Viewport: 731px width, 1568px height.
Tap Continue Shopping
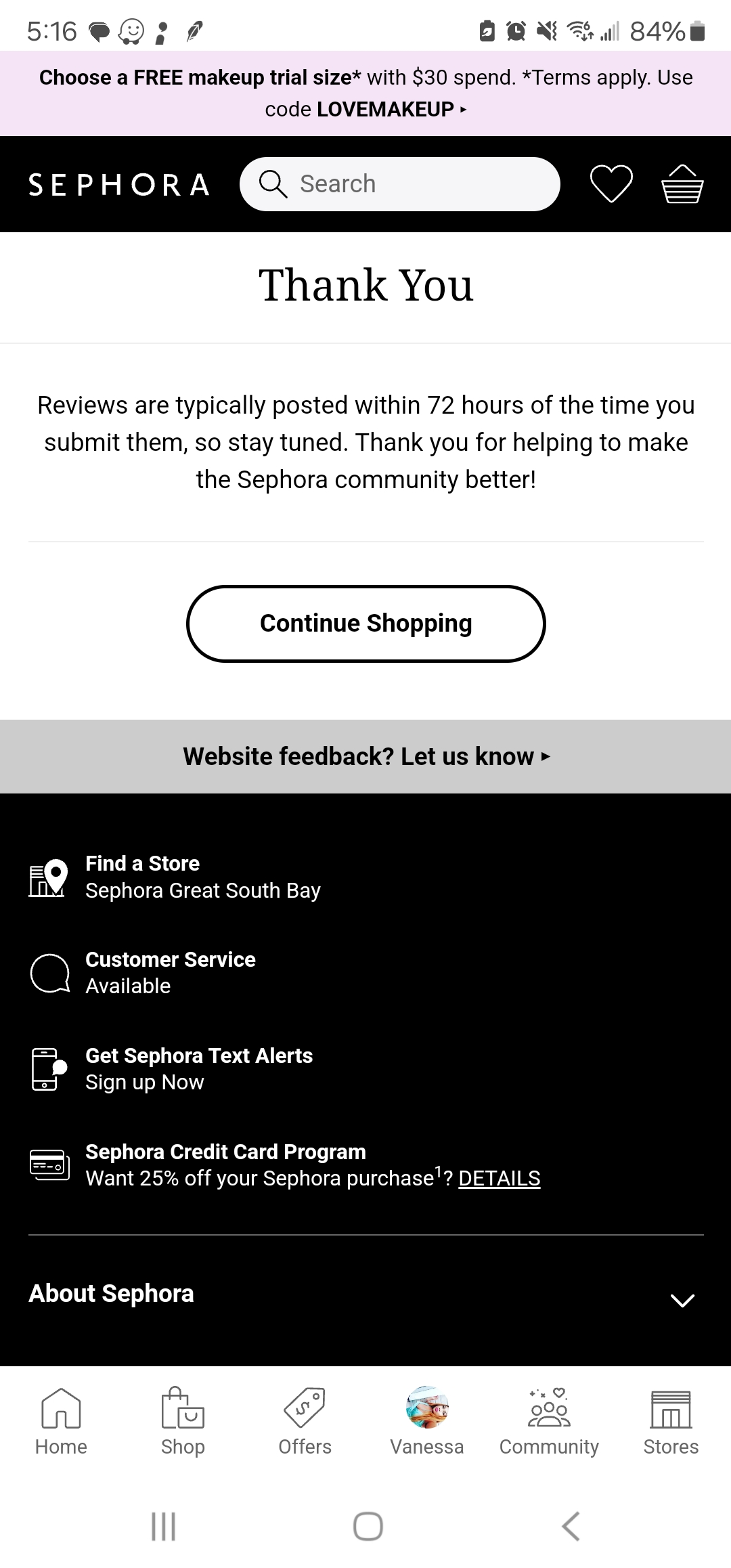365,623
